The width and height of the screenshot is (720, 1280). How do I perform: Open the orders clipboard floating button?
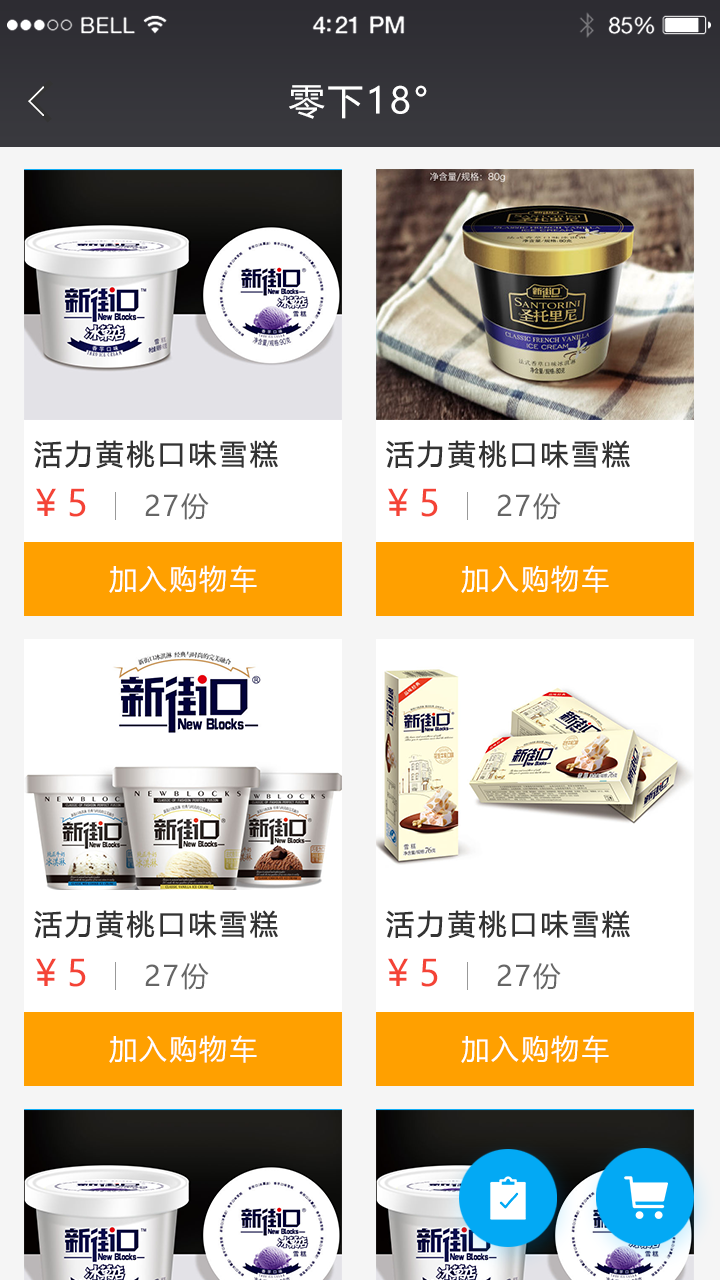click(508, 1198)
